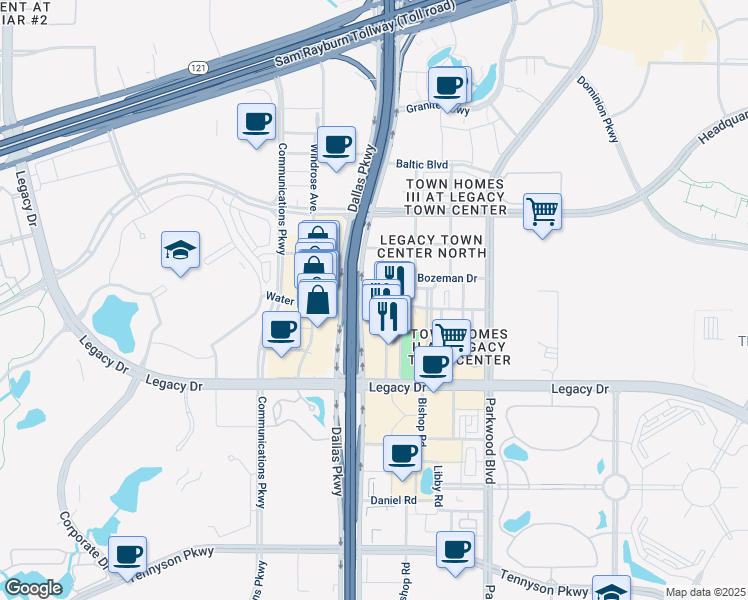This screenshot has height=600, width=748.
Task: Tap the coffee marker by Granite Pkwy
Action: click(448, 85)
